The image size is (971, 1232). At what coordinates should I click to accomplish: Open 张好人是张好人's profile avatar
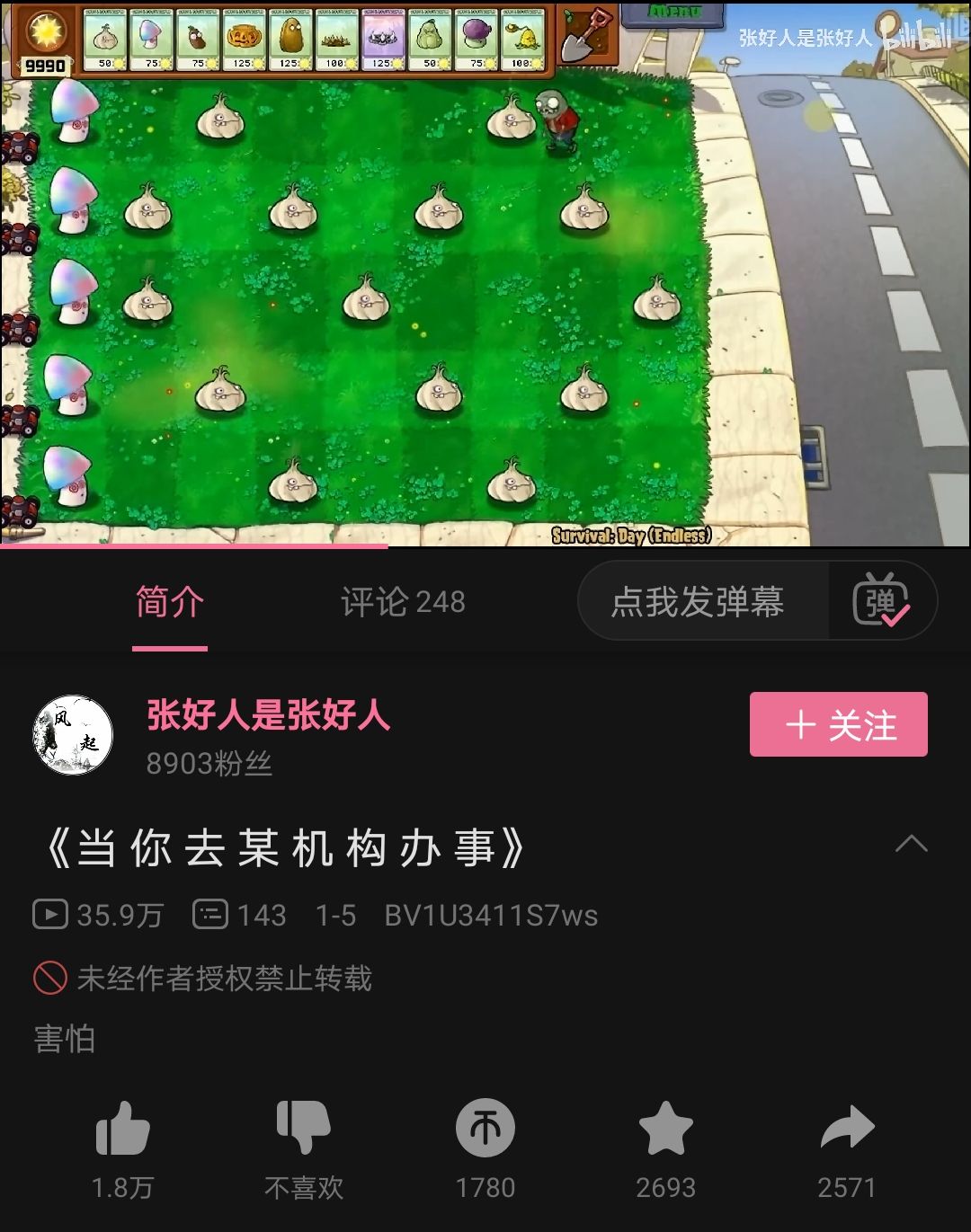73,735
